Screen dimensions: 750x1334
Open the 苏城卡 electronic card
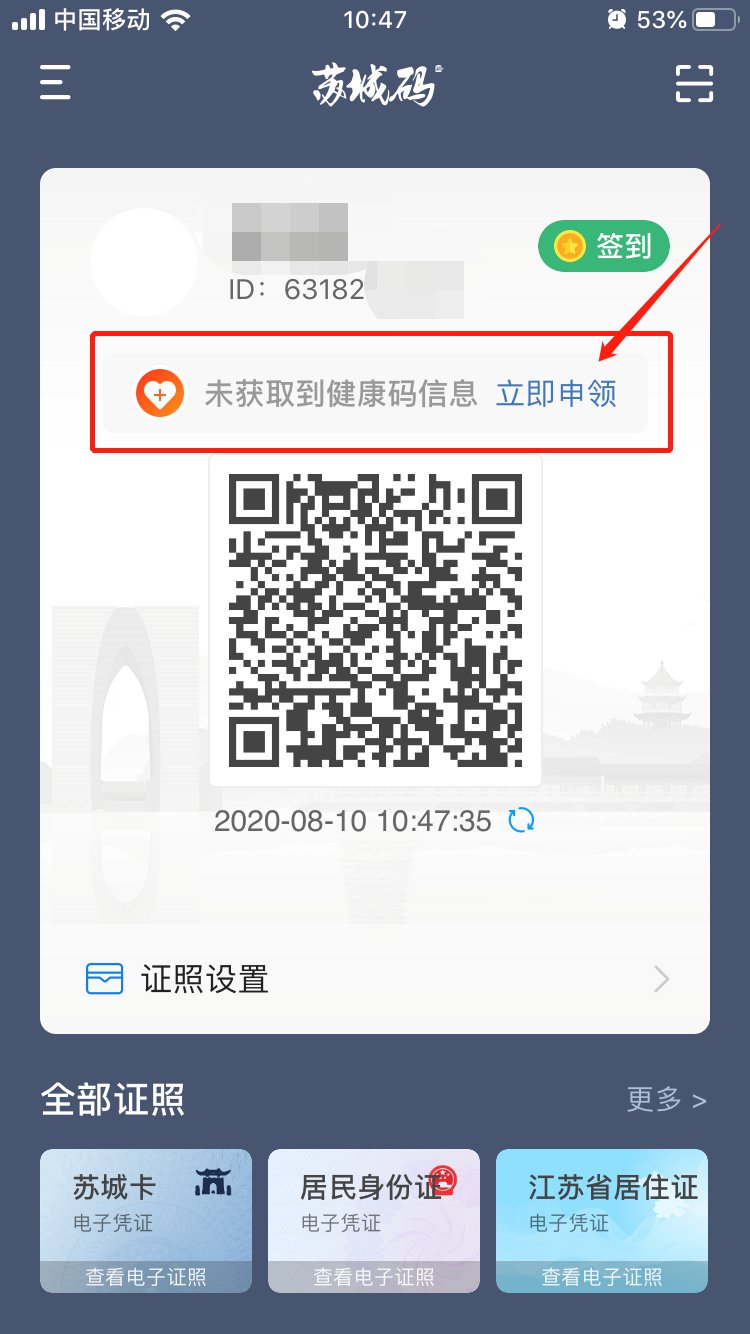click(x=146, y=1220)
